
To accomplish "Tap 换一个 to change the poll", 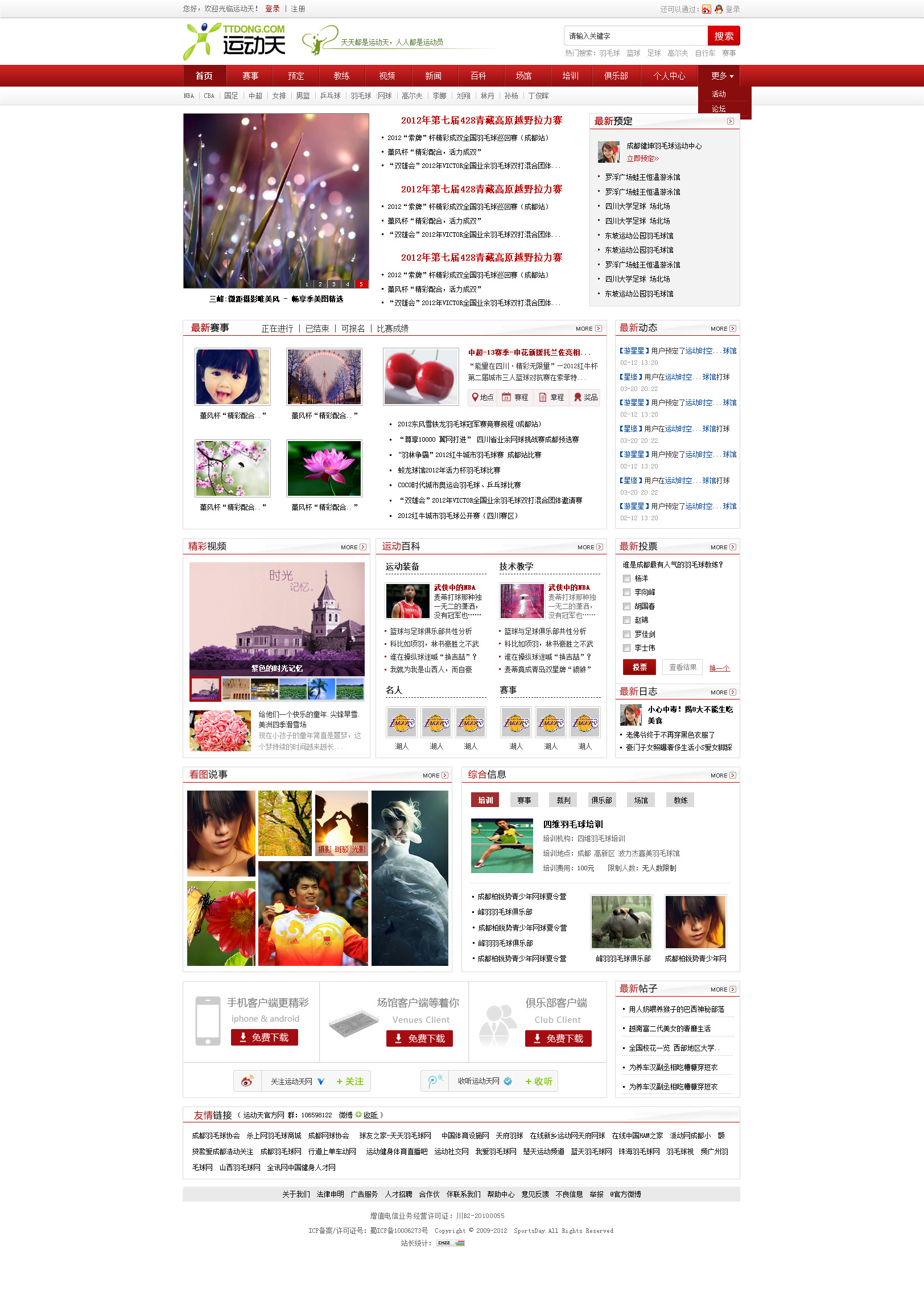I will pos(719,668).
